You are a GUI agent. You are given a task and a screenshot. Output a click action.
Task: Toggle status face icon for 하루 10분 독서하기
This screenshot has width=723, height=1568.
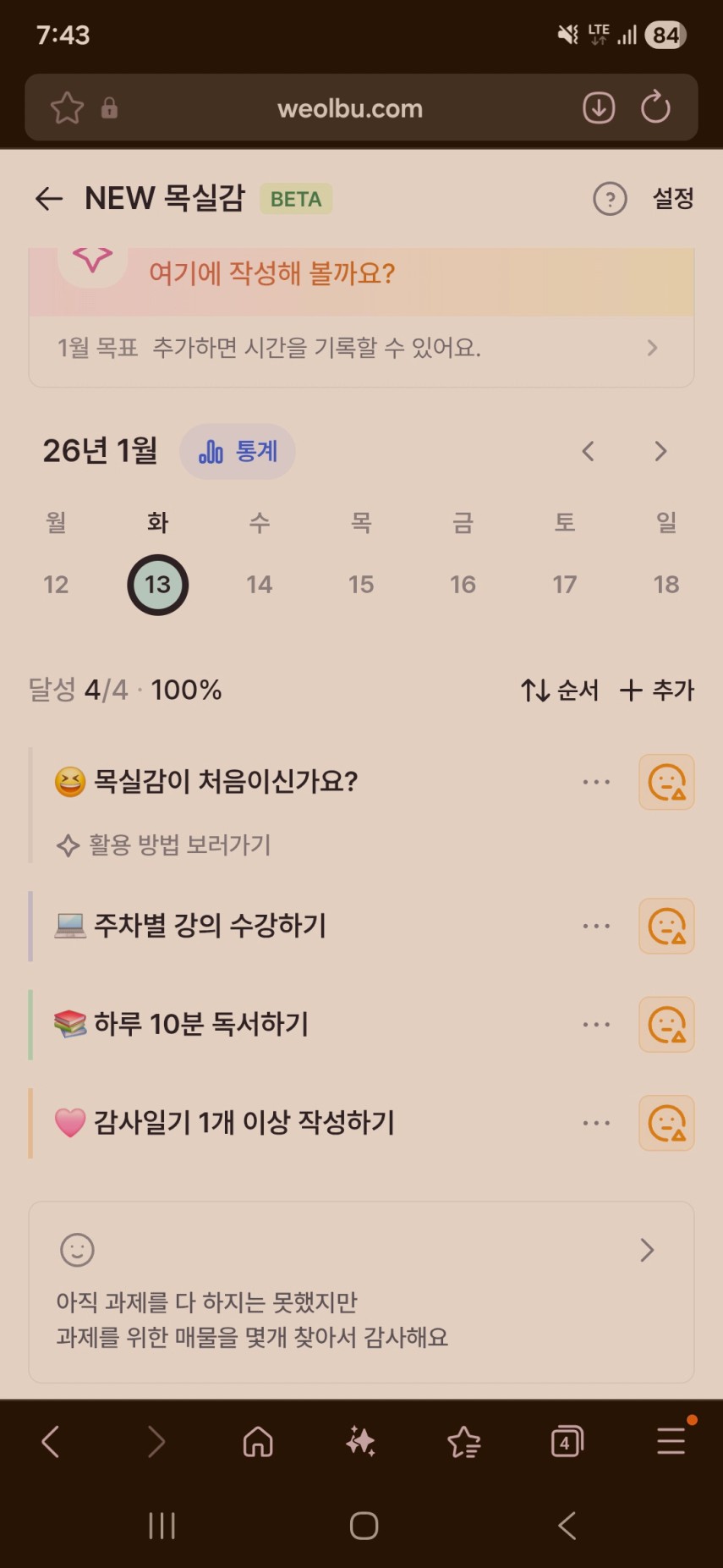(666, 1025)
